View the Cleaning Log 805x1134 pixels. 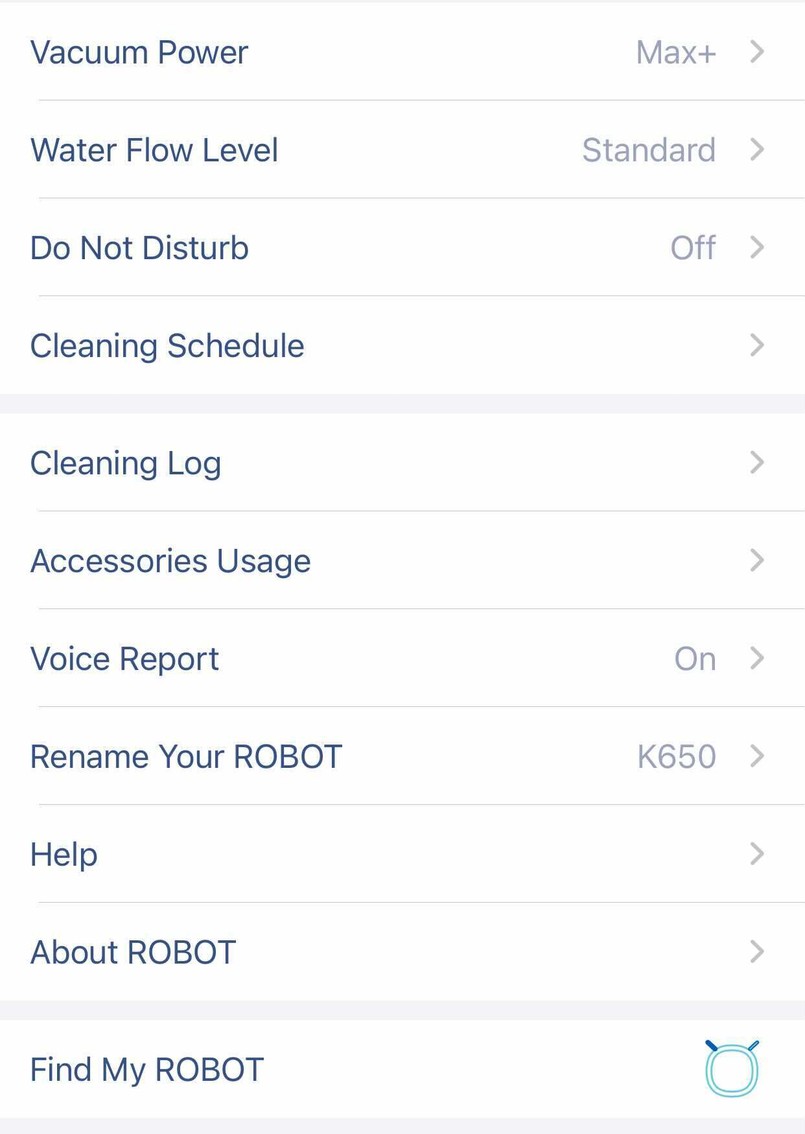pyautogui.click(x=400, y=463)
